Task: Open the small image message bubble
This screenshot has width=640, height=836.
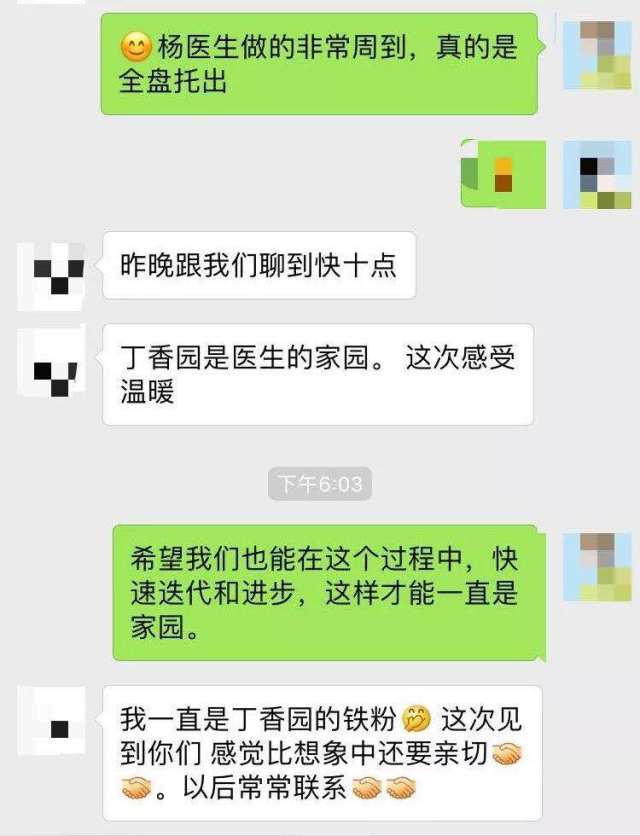Action: click(x=503, y=174)
